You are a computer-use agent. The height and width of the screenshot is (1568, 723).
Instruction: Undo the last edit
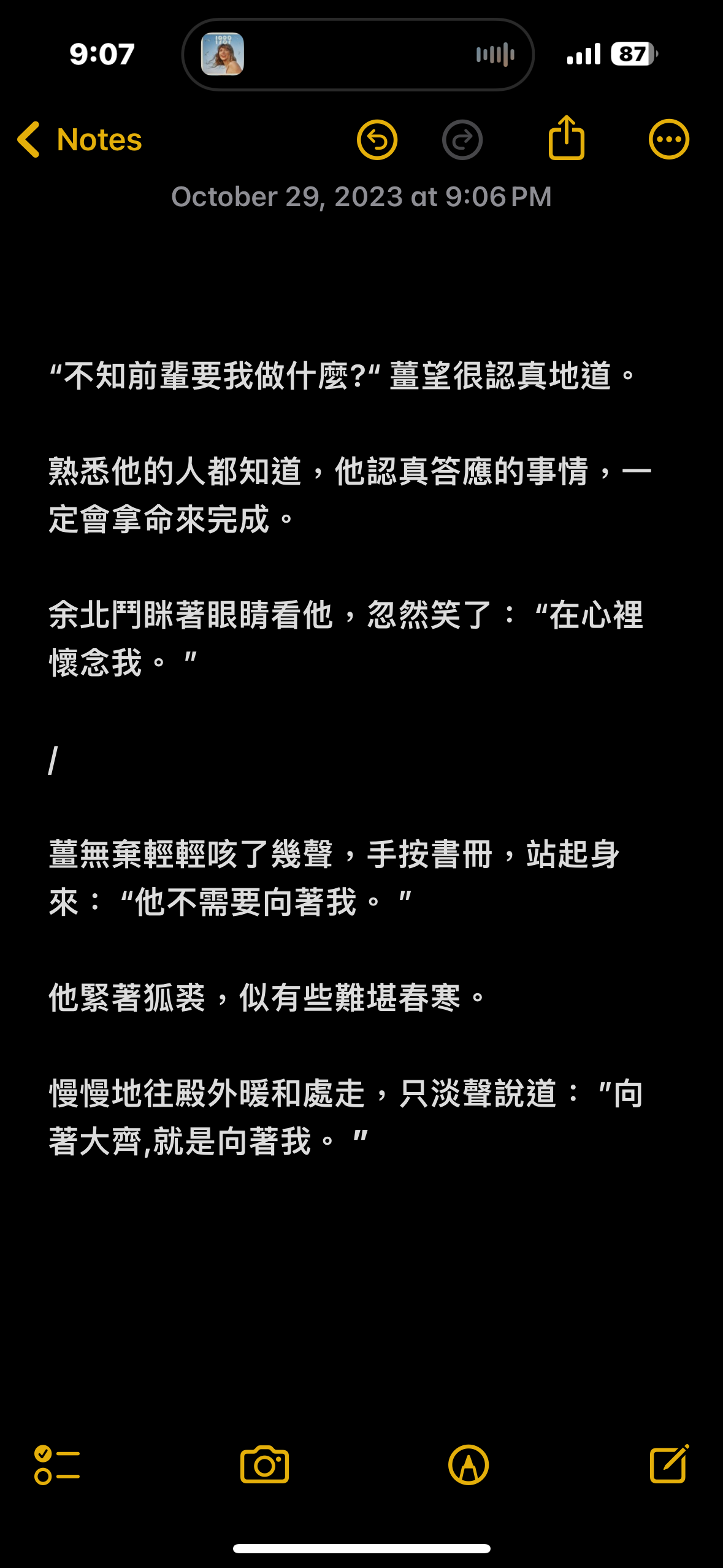pos(377,140)
